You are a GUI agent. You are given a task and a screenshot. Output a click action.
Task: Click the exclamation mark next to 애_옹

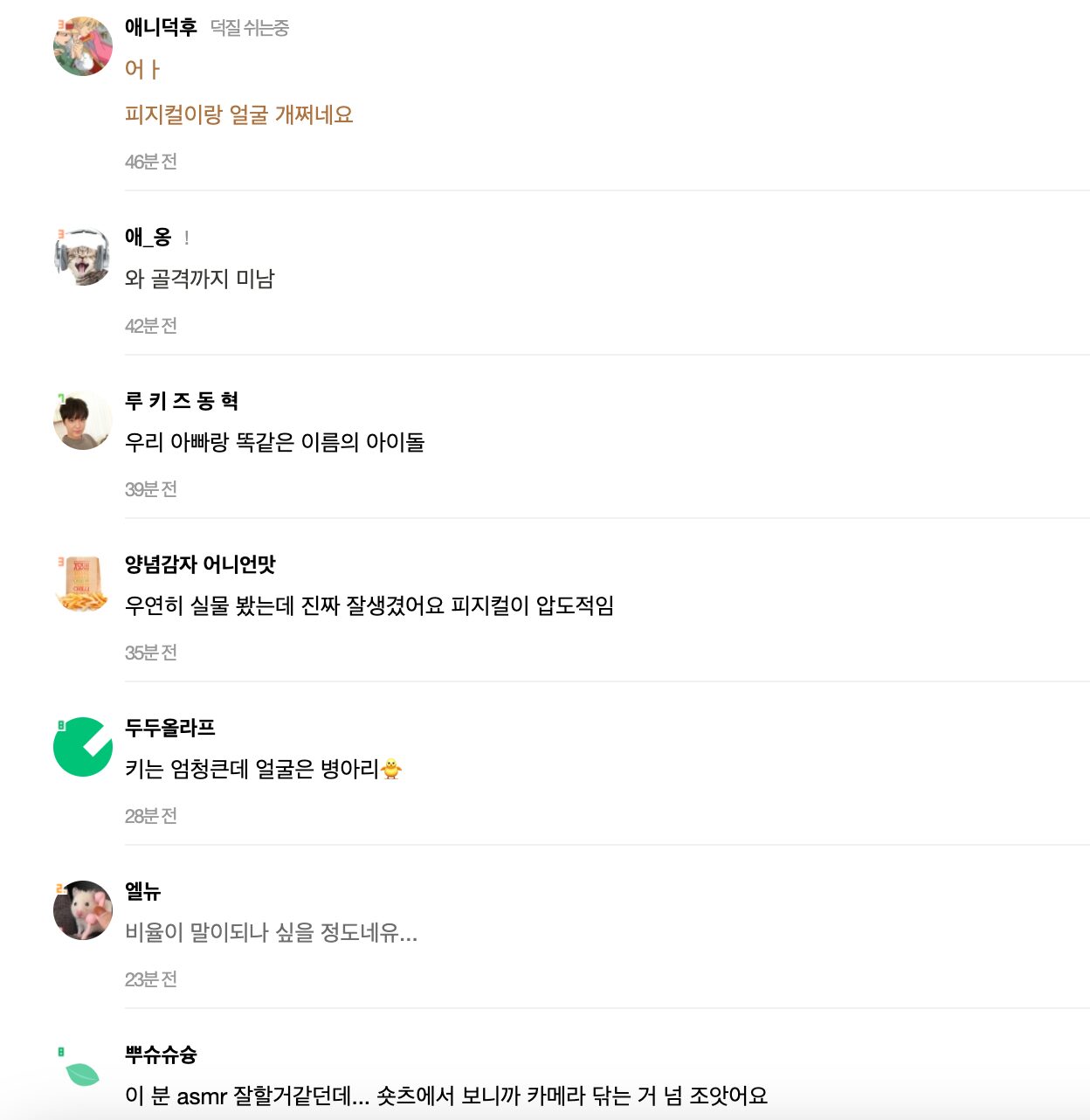pos(189,236)
